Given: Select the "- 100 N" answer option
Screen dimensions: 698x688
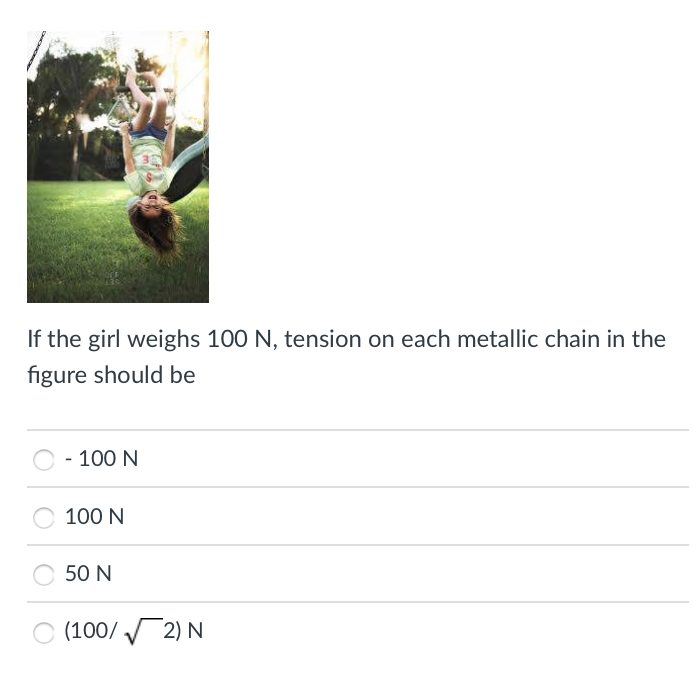Looking at the screenshot, I should [x=44, y=459].
